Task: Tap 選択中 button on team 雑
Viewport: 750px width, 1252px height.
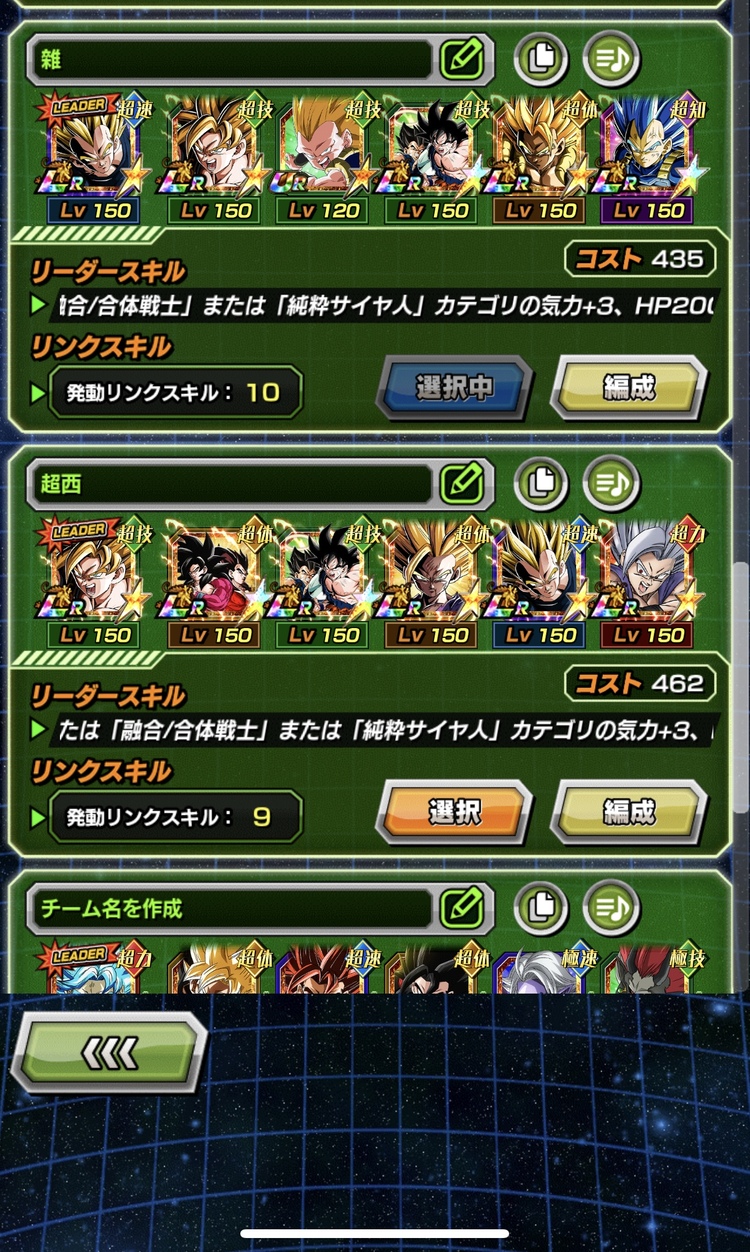Action: pos(455,388)
